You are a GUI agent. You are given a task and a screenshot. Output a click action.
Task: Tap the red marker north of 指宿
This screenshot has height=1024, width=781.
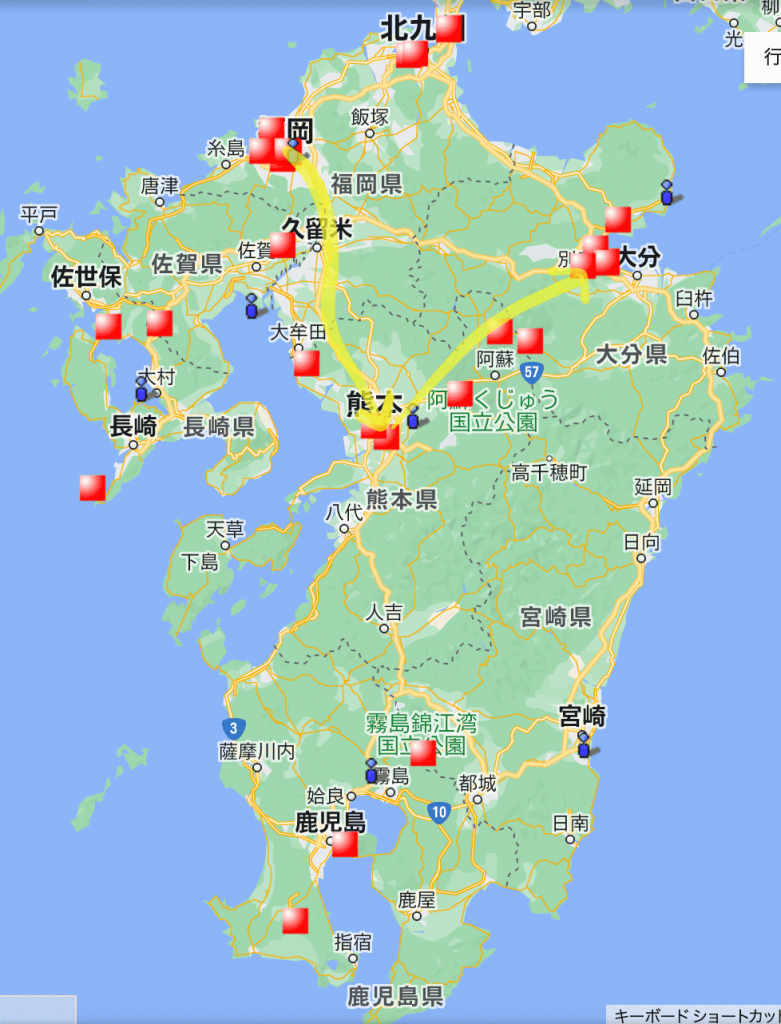(294, 921)
